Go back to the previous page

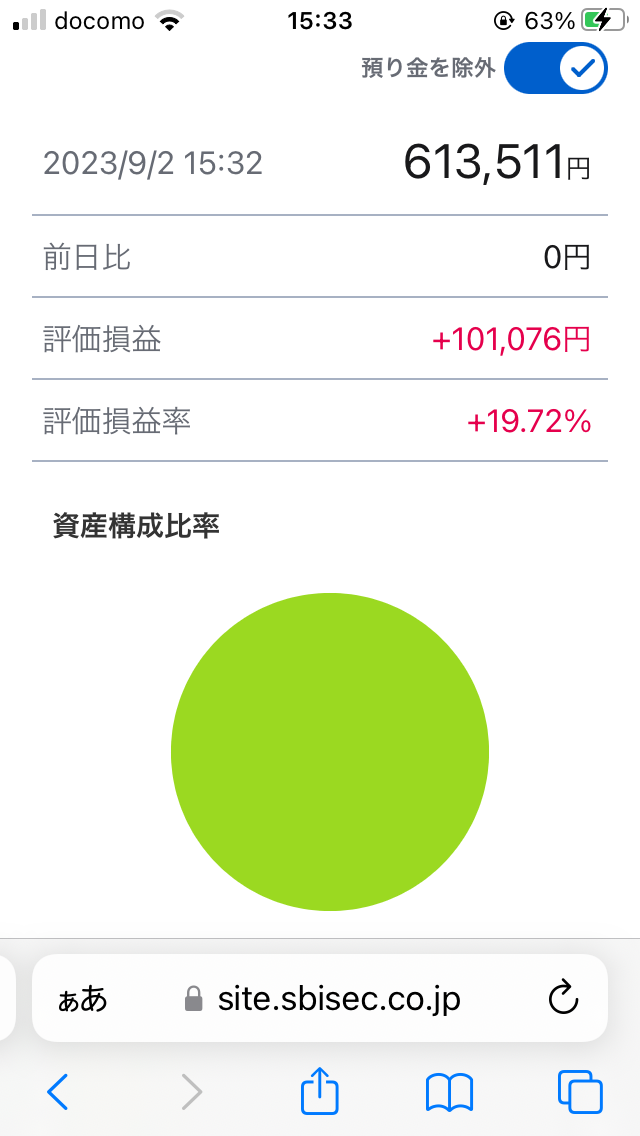(x=58, y=1092)
